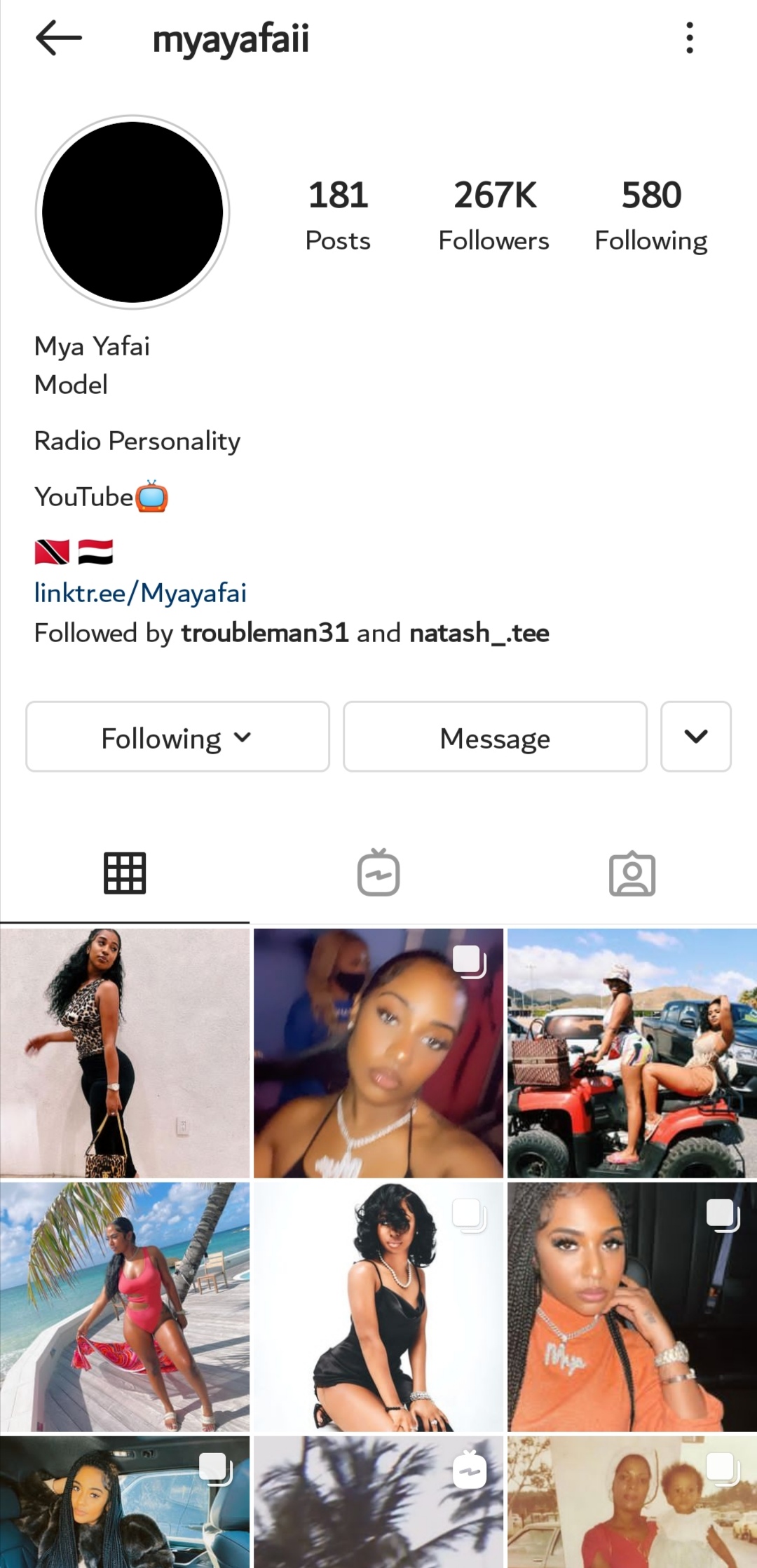The image size is (757, 1568).
Task: Tap the Following dropdown button
Action: click(x=177, y=737)
